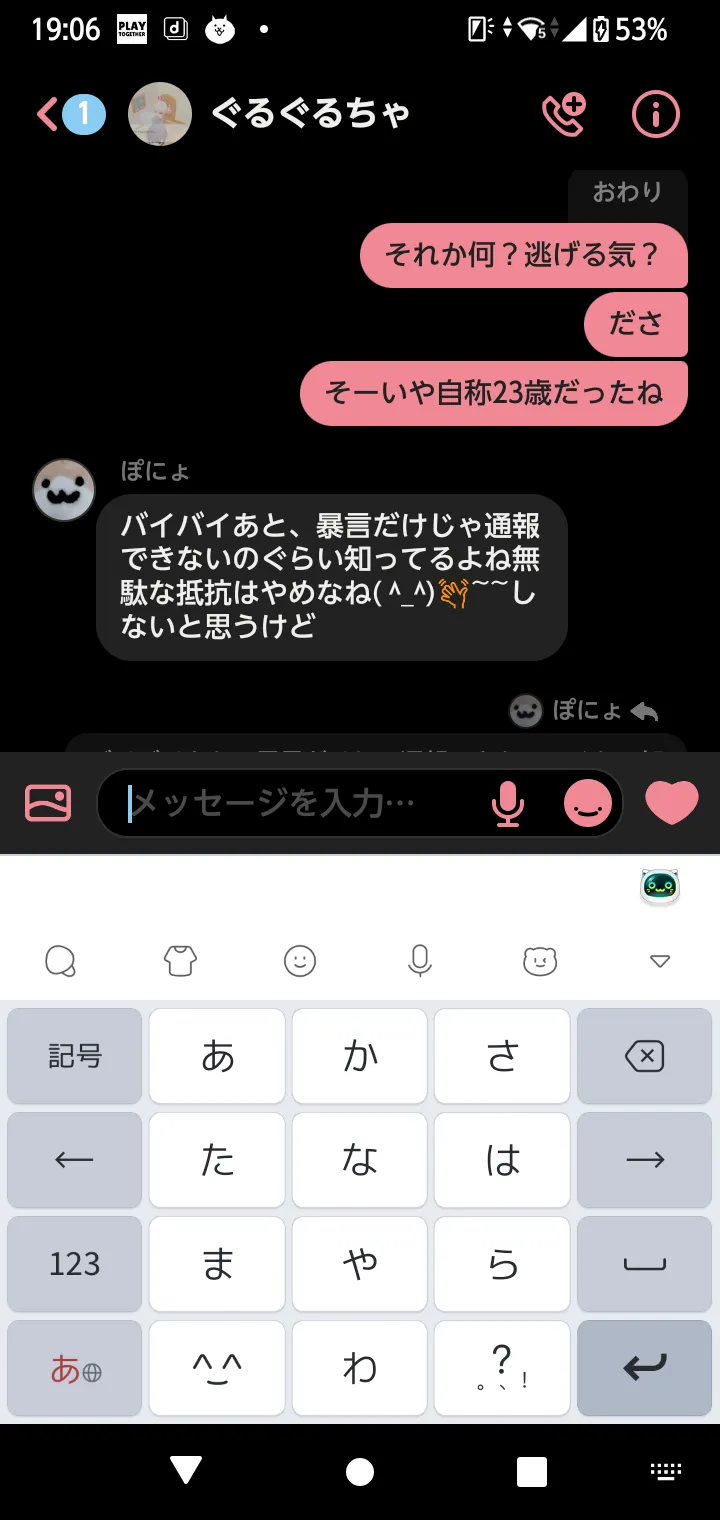Type the あ key

(x=217, y=1056)
